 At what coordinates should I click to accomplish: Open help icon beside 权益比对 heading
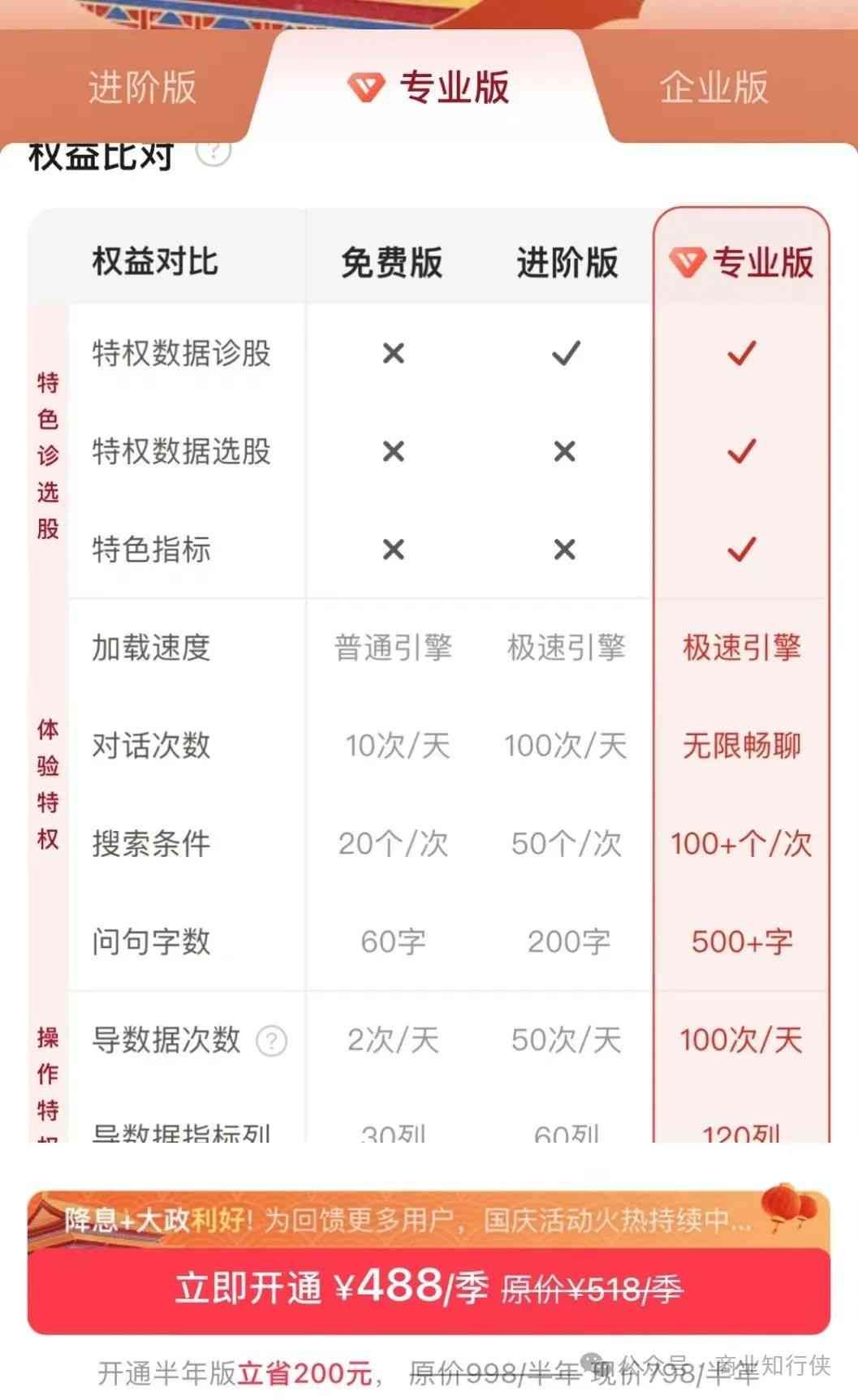click(214, 152)
